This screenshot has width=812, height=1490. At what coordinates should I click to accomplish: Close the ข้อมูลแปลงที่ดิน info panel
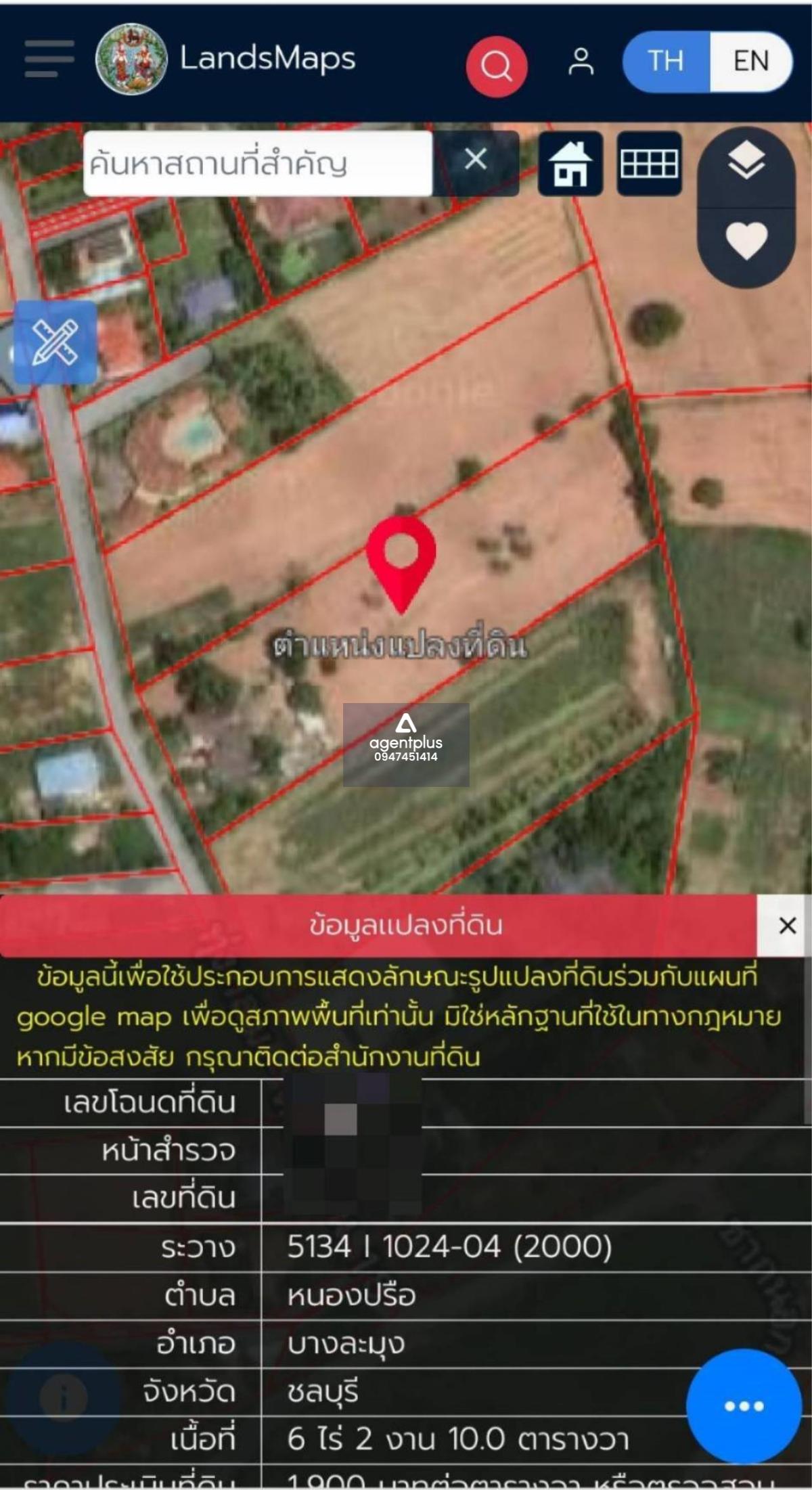(787, 925)
